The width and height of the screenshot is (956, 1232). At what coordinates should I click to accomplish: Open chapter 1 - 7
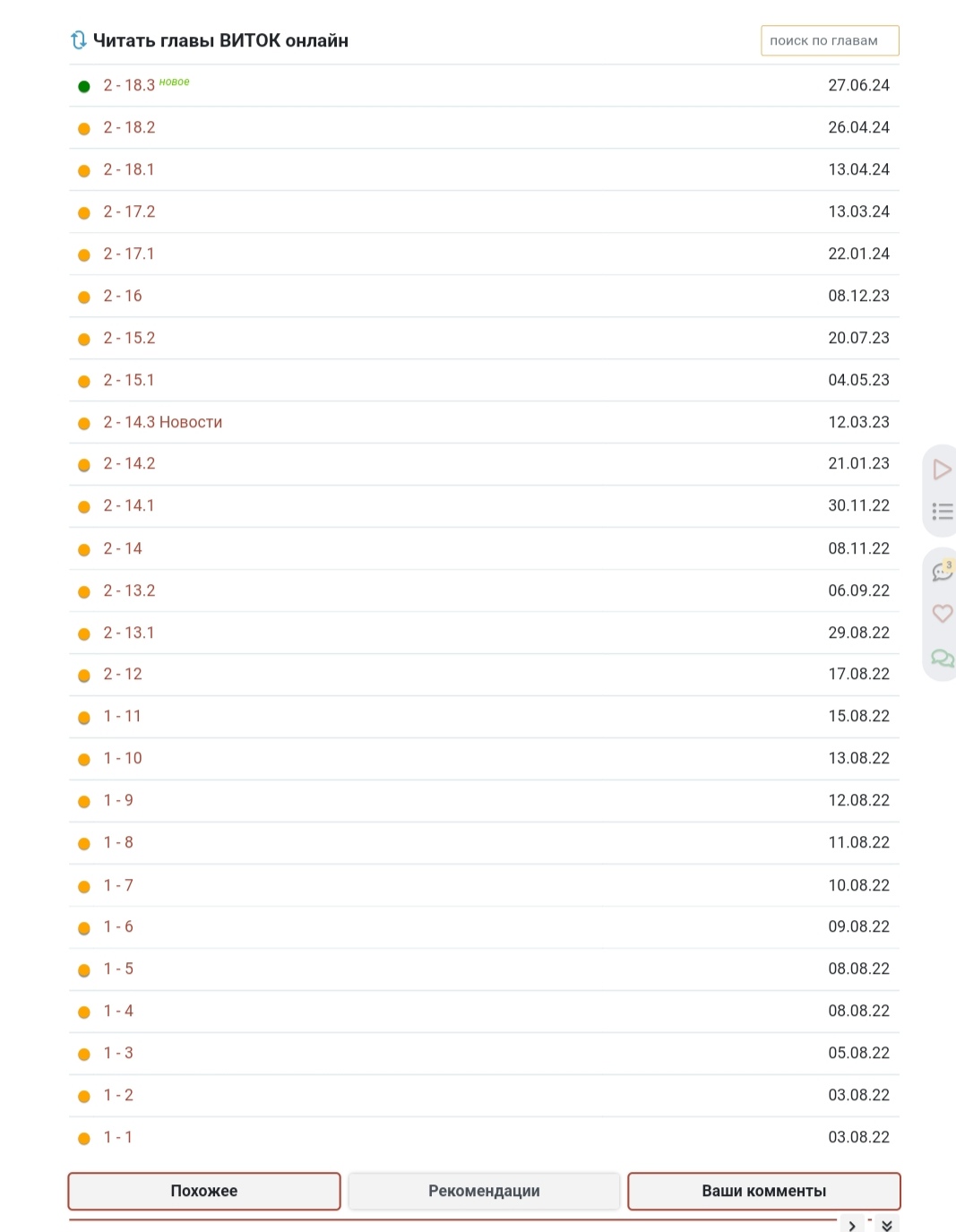(118, 885)
